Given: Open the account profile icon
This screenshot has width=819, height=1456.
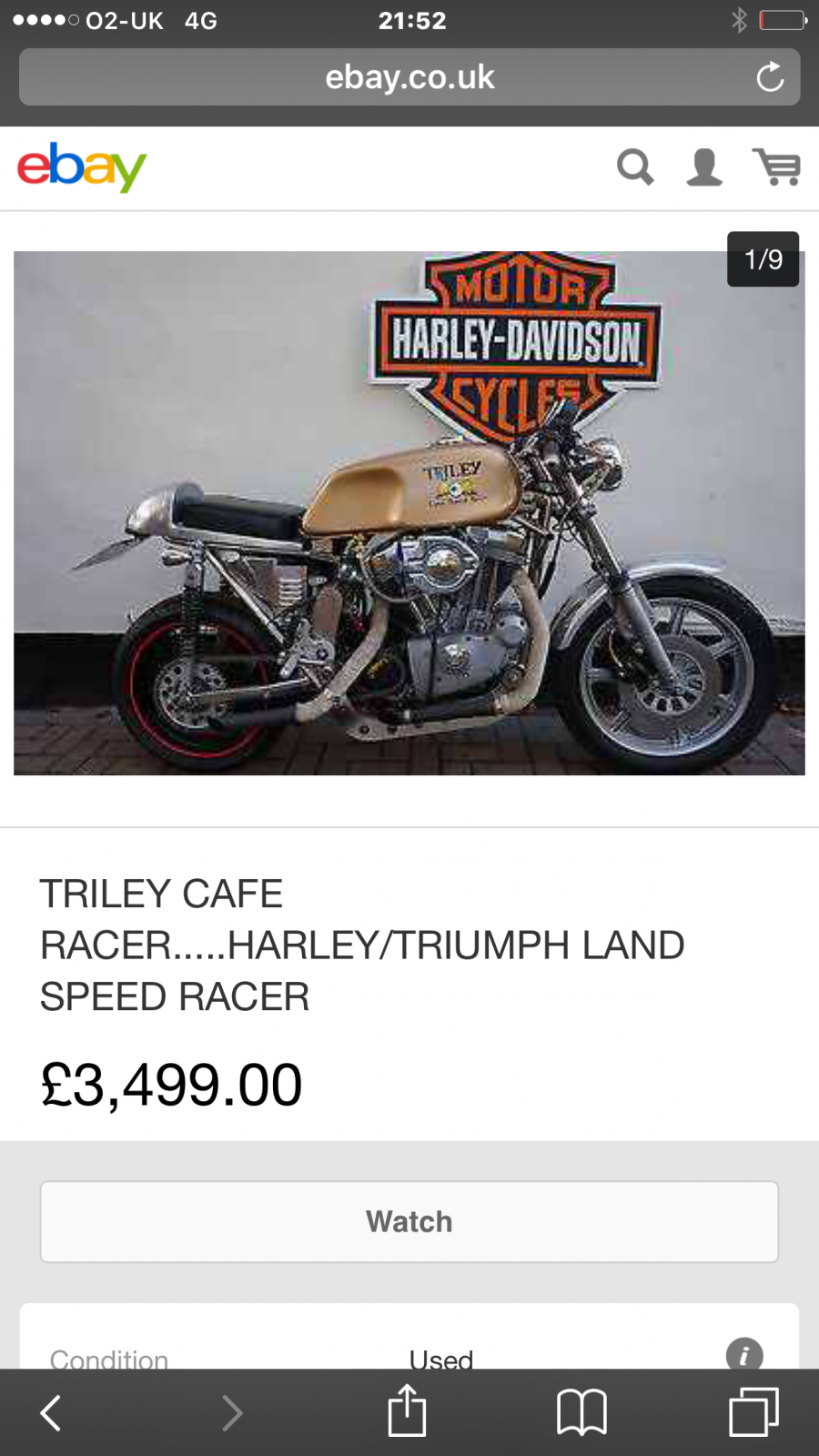Looking at the screenshot, I should coord(704,167).
